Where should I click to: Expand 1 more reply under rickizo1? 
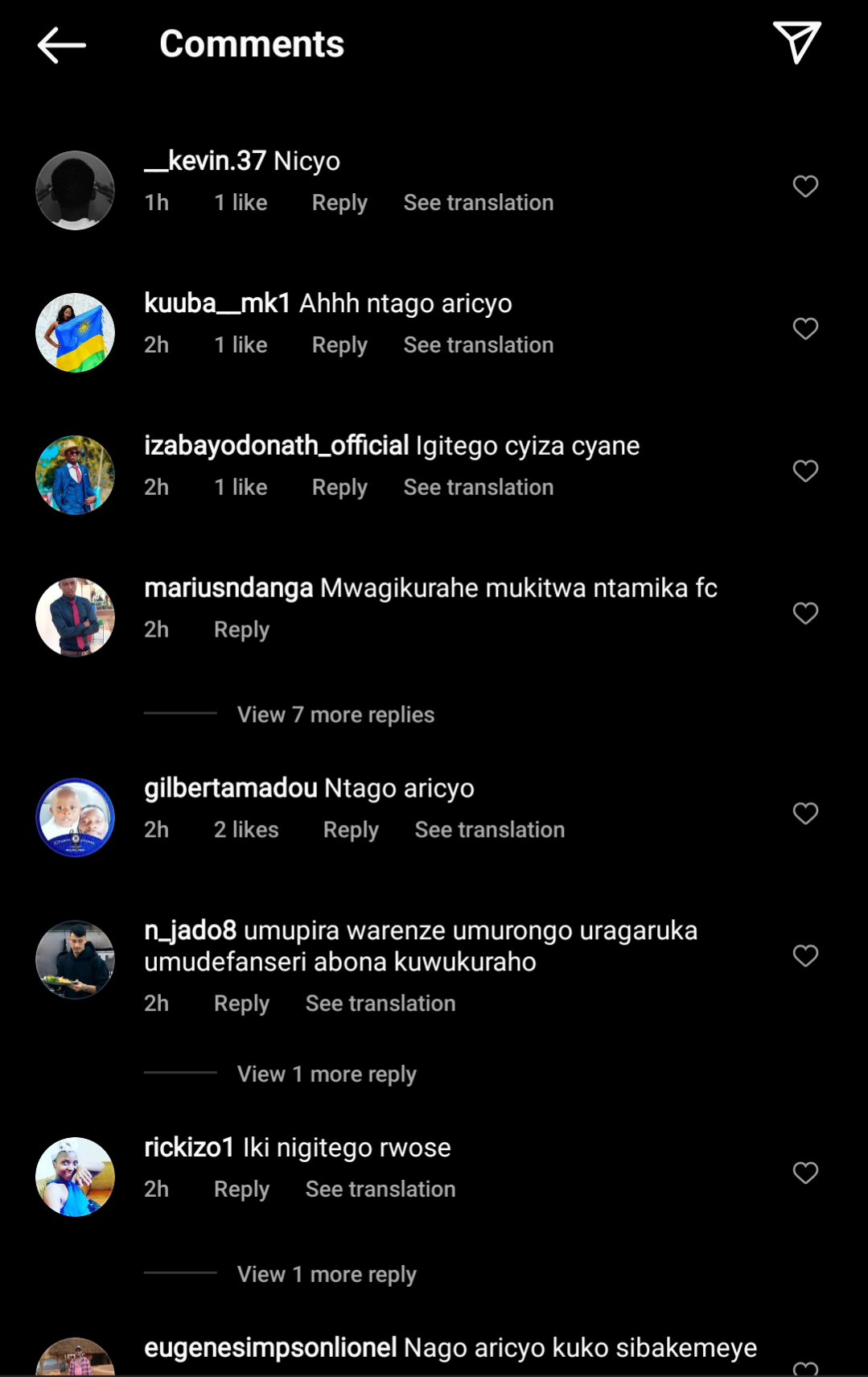[327, 1275]
